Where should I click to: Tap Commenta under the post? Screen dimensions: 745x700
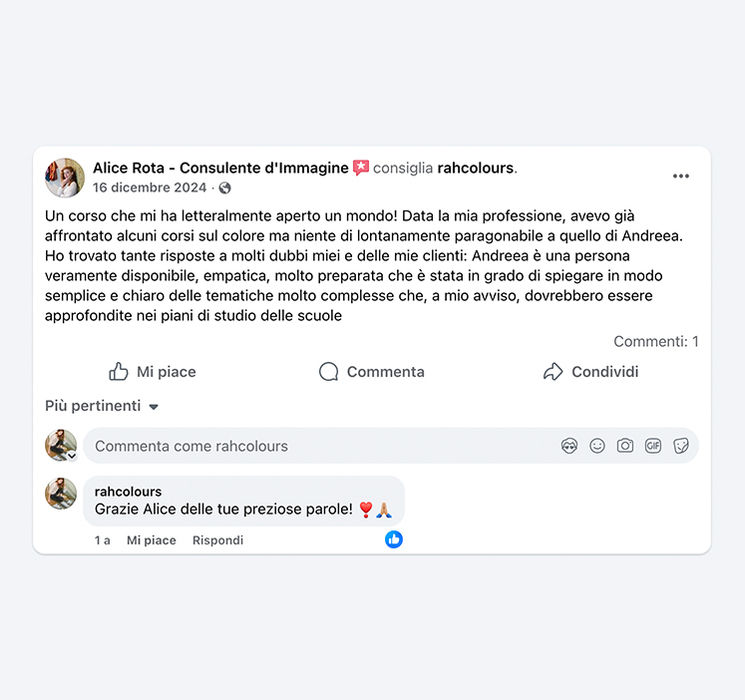[372, 372]
